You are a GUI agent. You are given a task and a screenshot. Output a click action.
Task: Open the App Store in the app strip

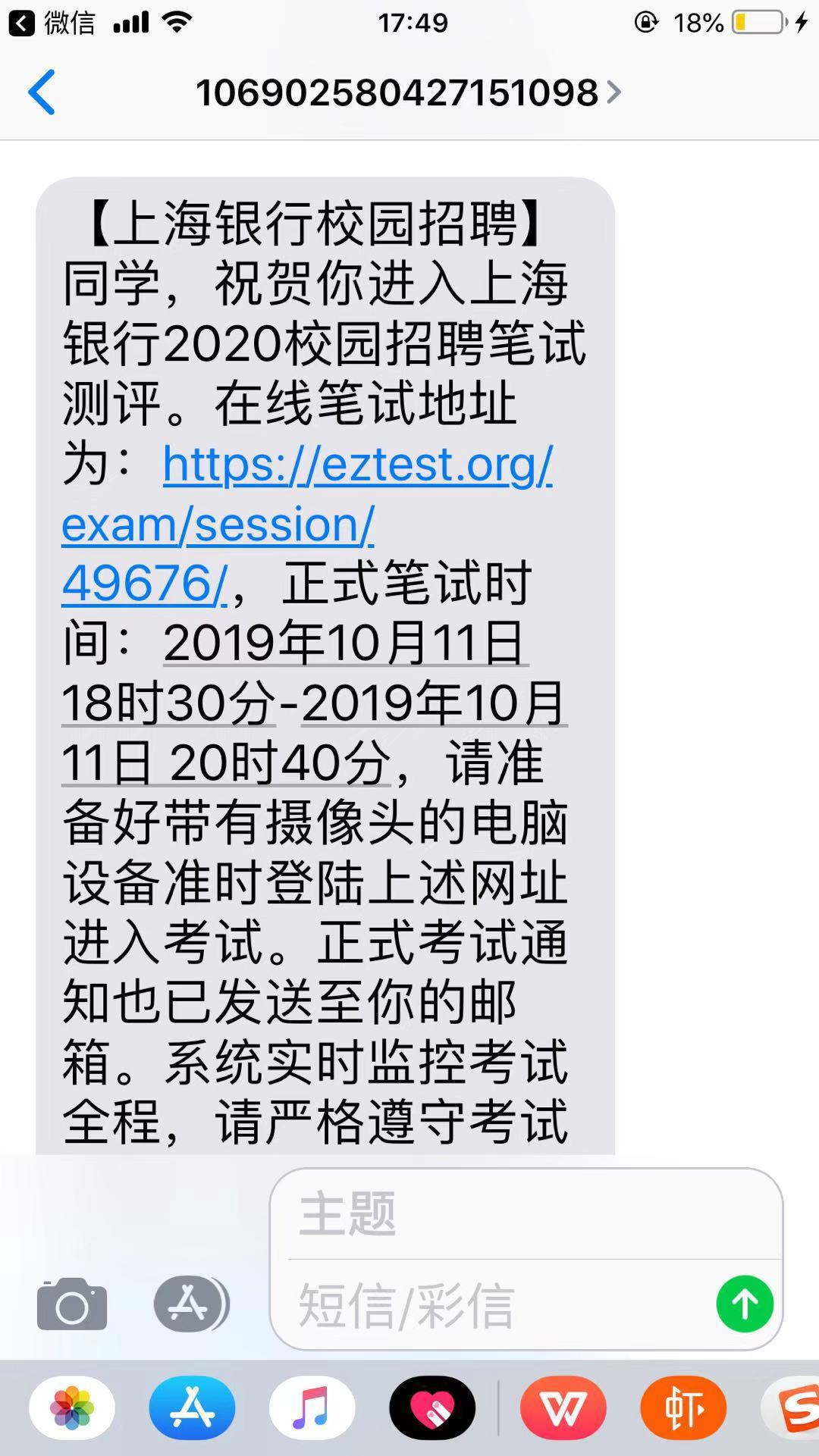pos(192,1407)
